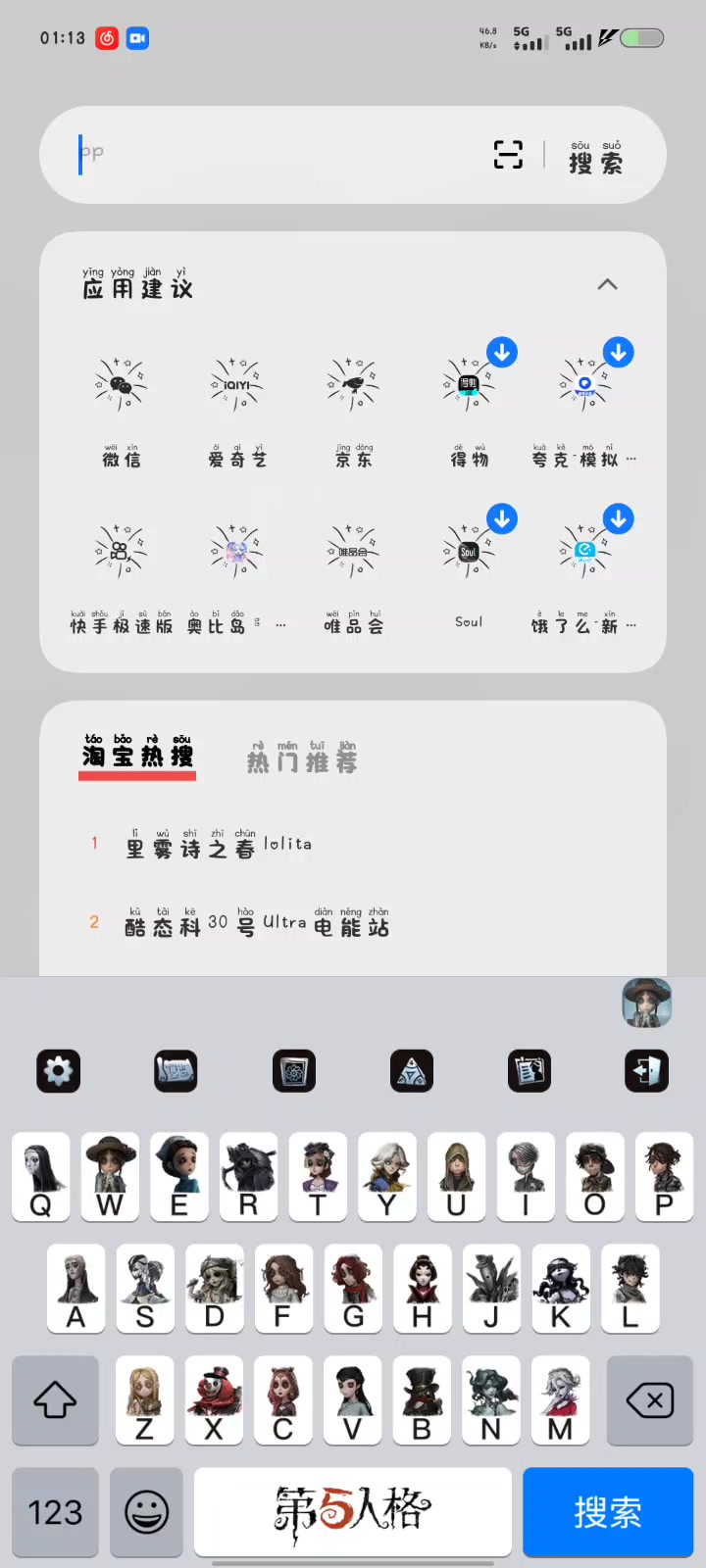This screenshot has width=706, height=1568.
Task: Switch keyboard to 123 numbers
Action: [x=55, y=1512]
